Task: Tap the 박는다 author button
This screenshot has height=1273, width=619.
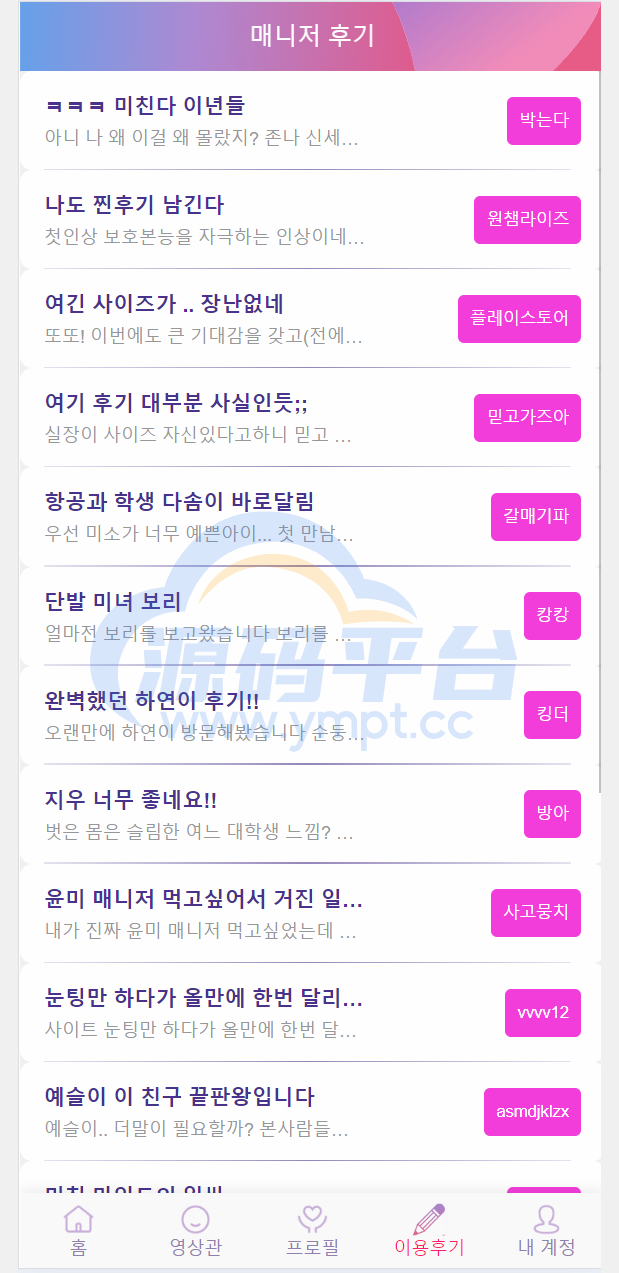Action: pyautogui.click(x=543, y=121)
